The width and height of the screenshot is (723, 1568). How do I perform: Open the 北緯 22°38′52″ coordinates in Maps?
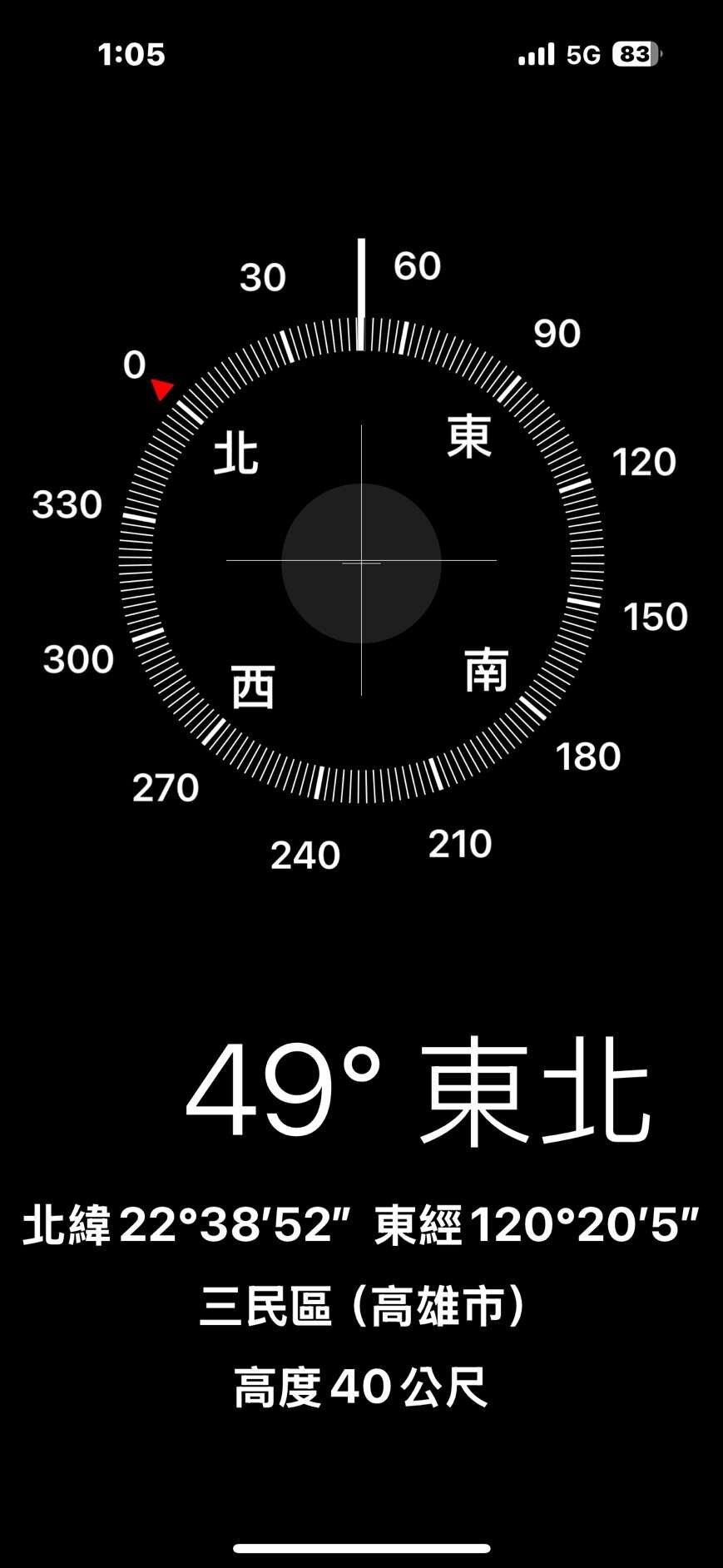pyautogui.click(x=360, y=1226)
